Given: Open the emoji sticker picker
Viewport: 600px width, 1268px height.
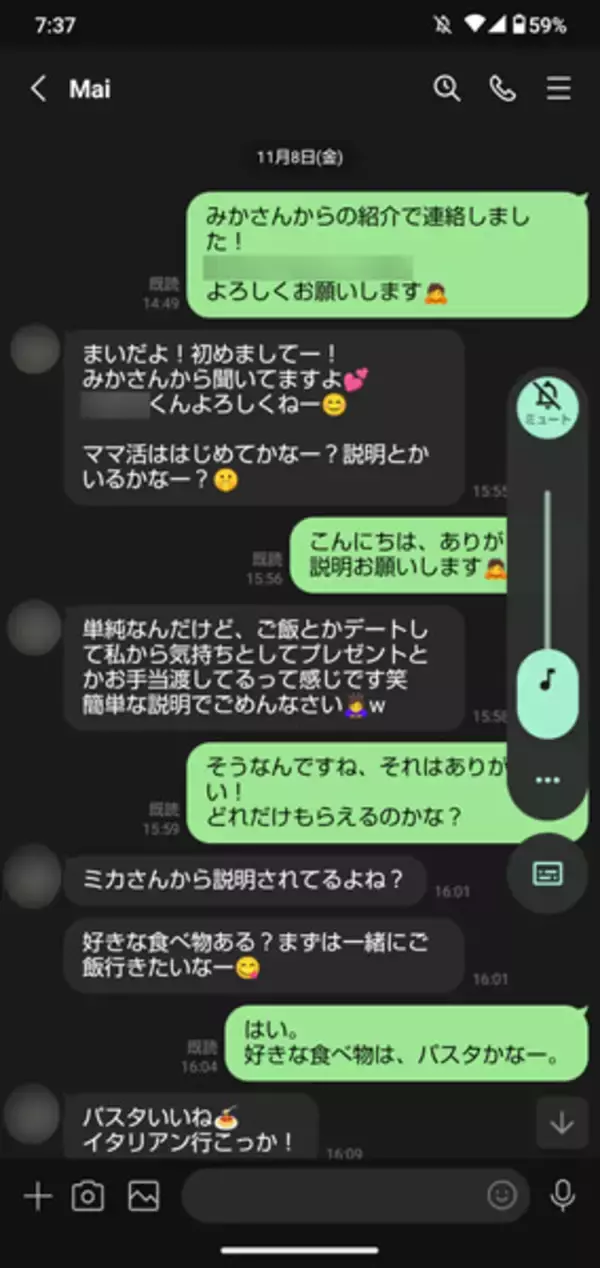Looking at the screenshot, I should (x=502, y=1196).
